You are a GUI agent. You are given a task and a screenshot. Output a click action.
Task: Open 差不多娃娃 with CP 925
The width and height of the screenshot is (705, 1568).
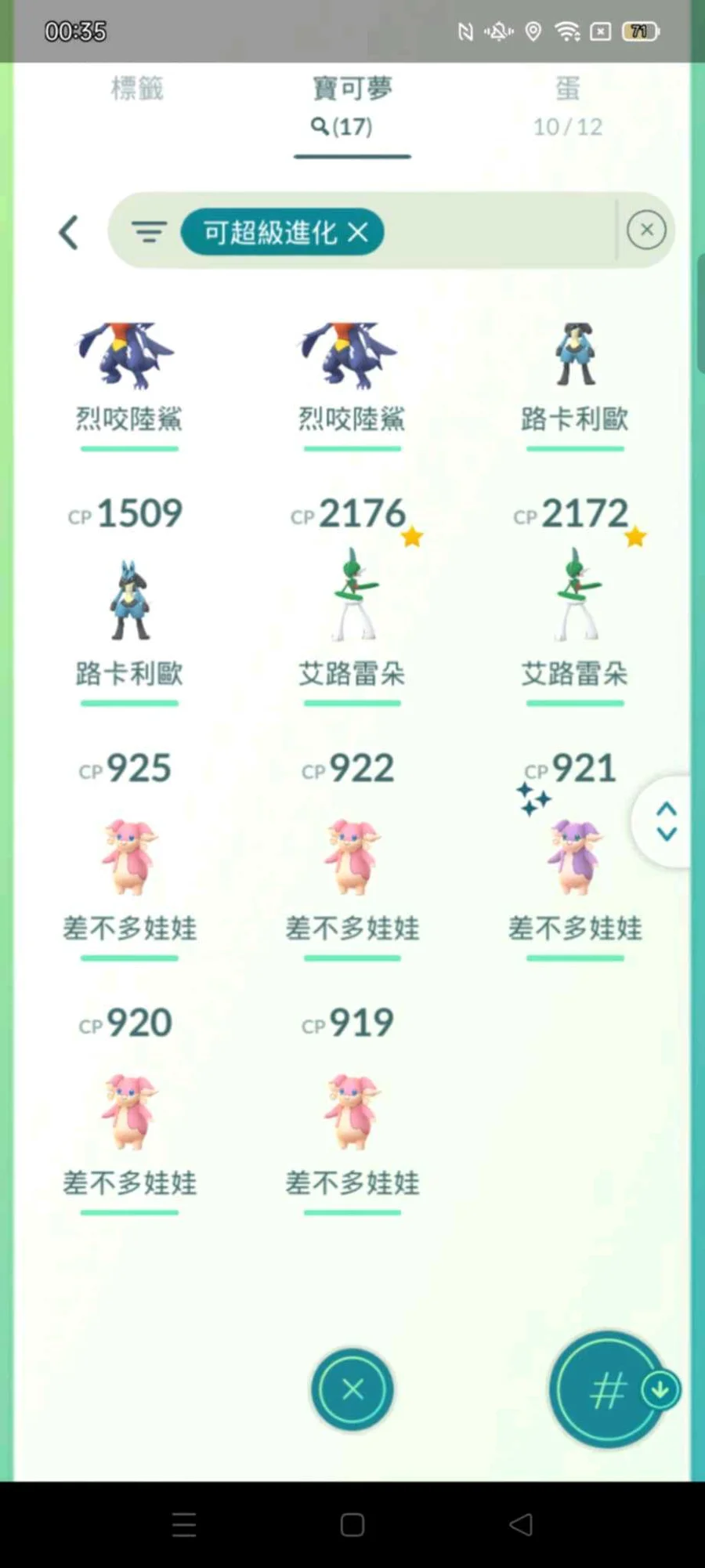[x=128, y=858]
